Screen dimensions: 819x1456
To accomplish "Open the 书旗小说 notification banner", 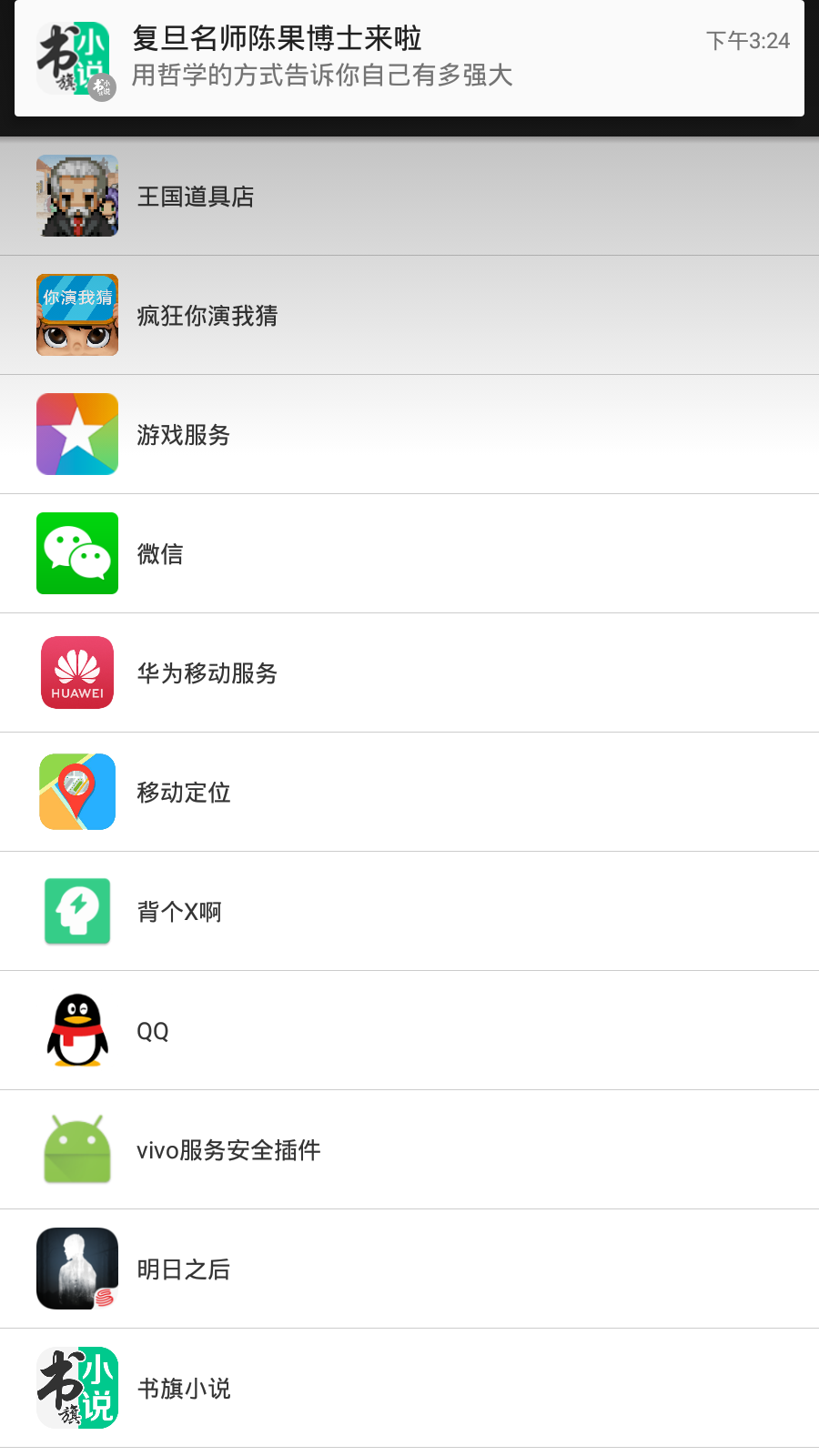I will [409, 58].
